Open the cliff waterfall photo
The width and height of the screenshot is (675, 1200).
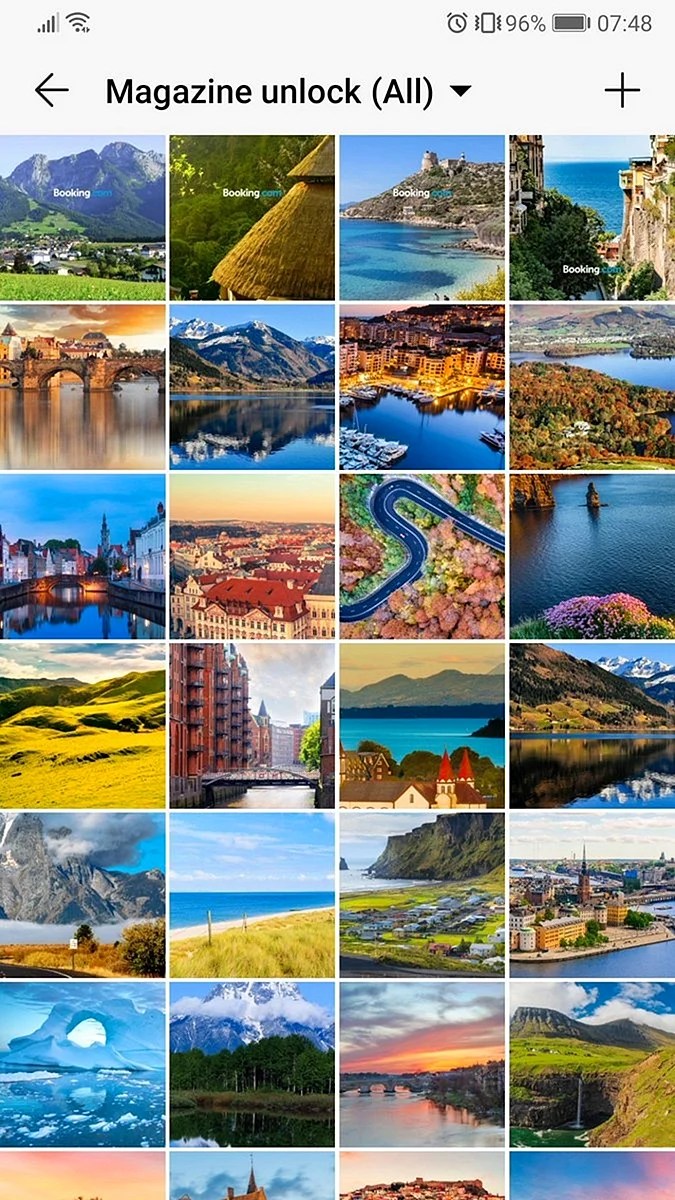(592, 1063)
